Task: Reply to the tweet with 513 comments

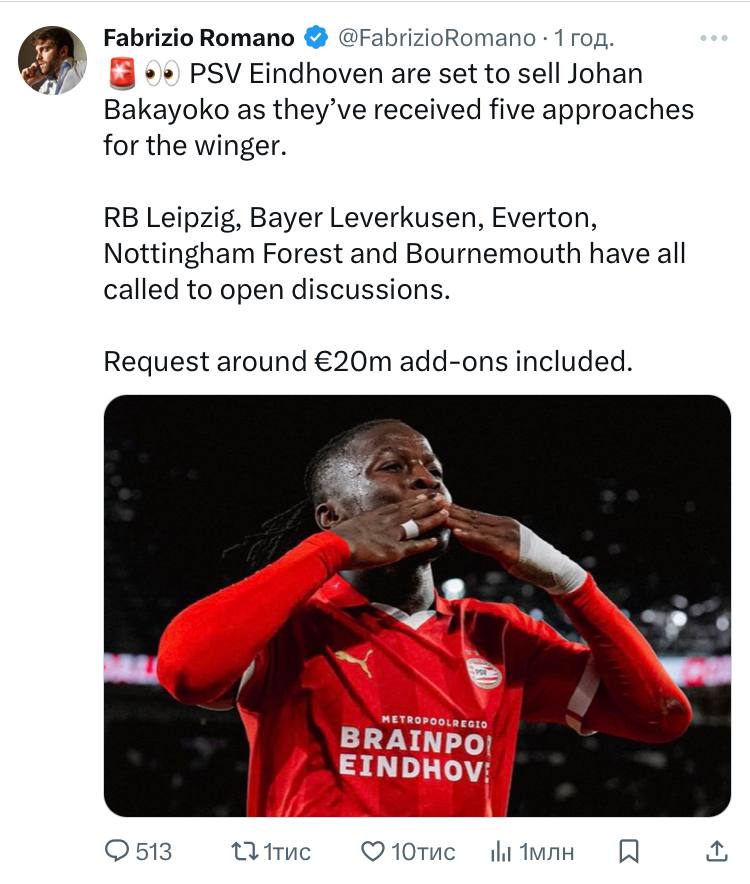Action: tap(119, 851)
